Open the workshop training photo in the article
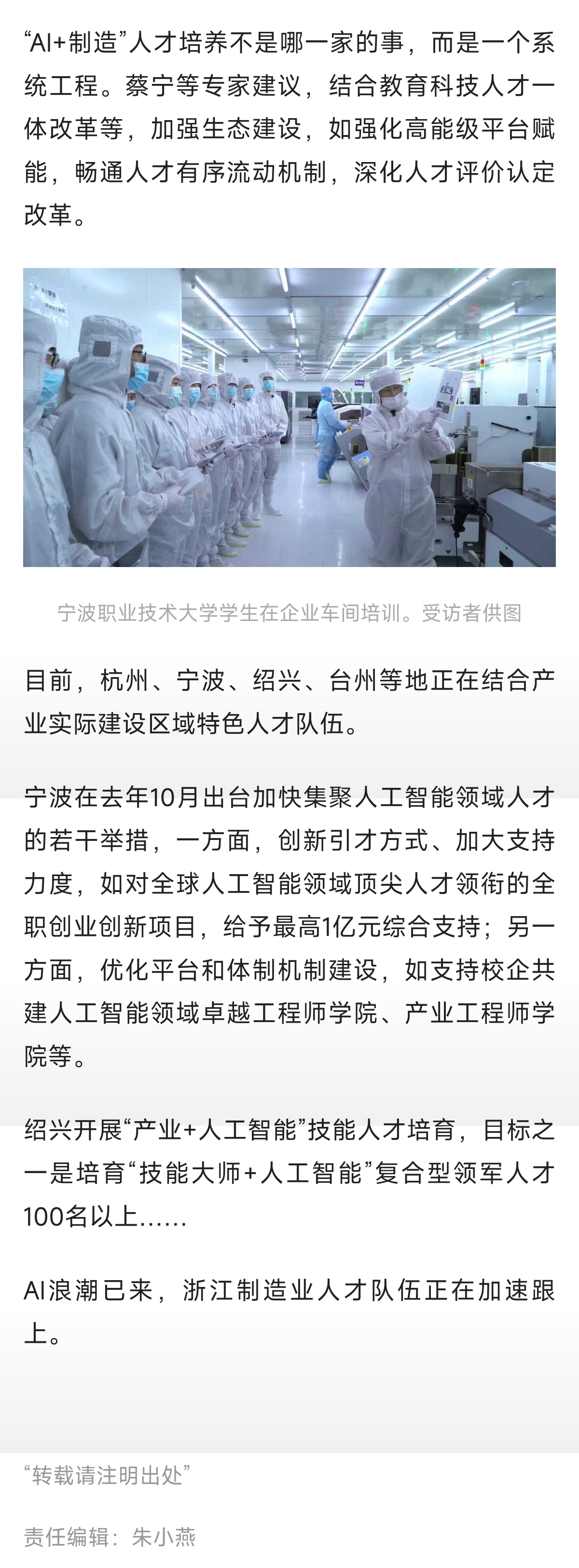579x1568 pixels. pyautogui.click(x=289, y=418)
